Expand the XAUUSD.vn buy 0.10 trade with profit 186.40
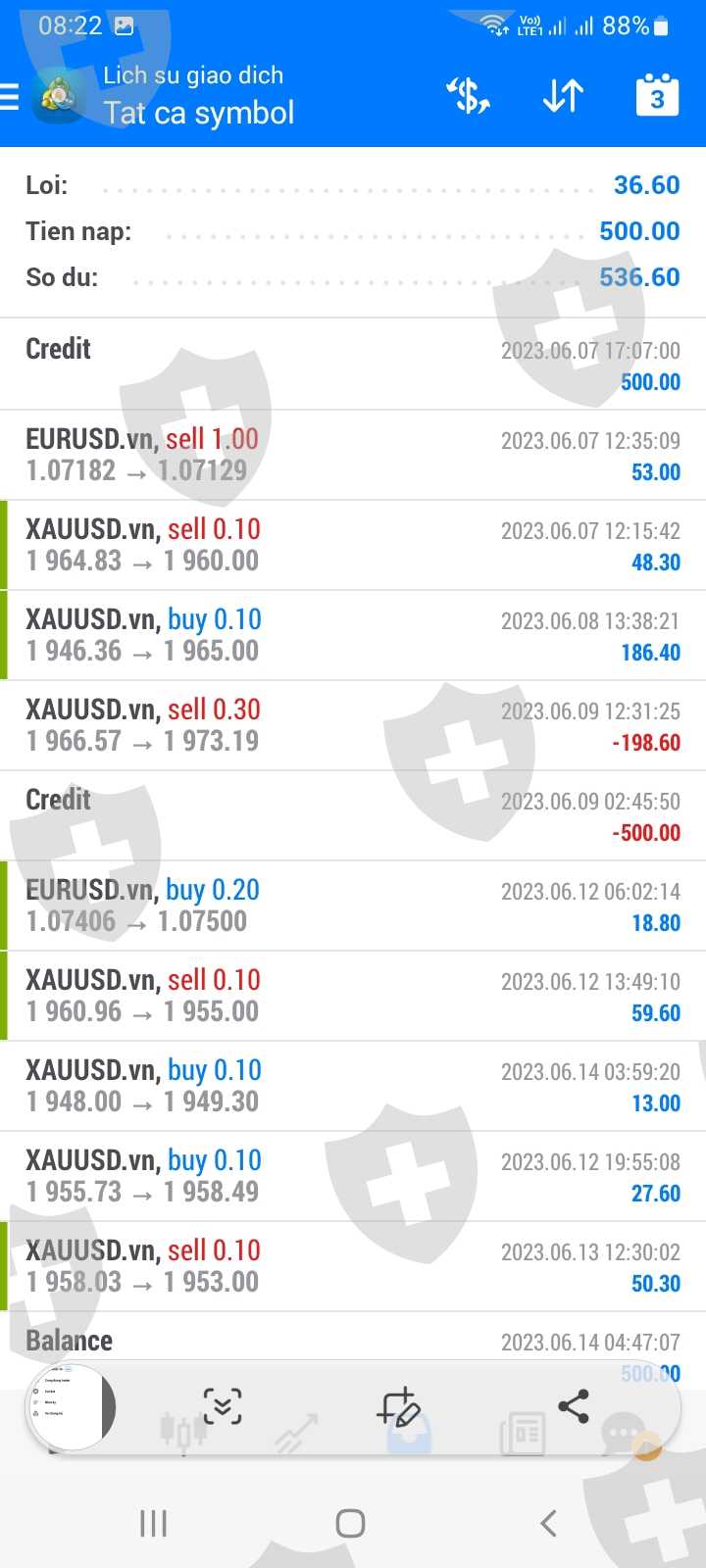The image size is (706, 1568). (x=353, y=636)
